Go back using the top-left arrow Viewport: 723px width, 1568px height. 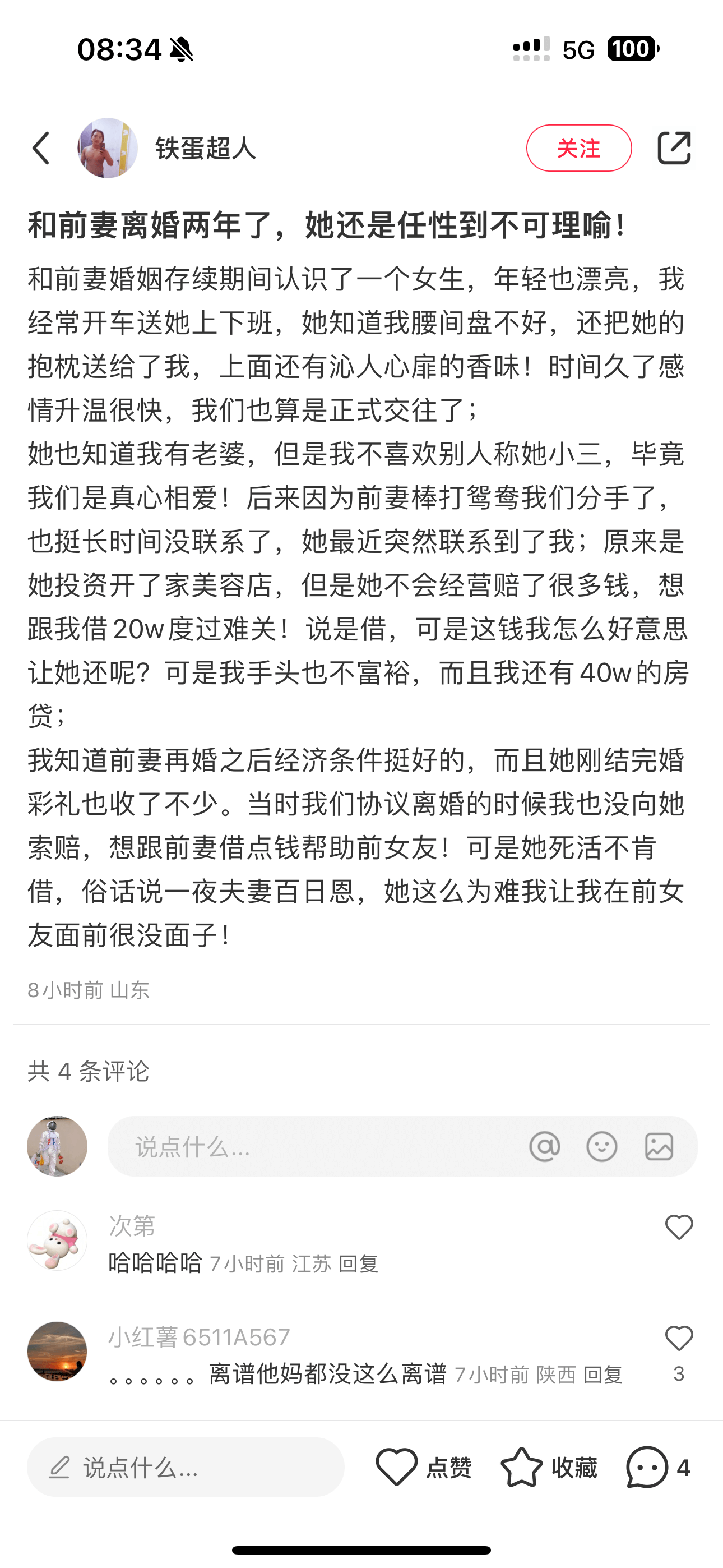coord(41,148)
